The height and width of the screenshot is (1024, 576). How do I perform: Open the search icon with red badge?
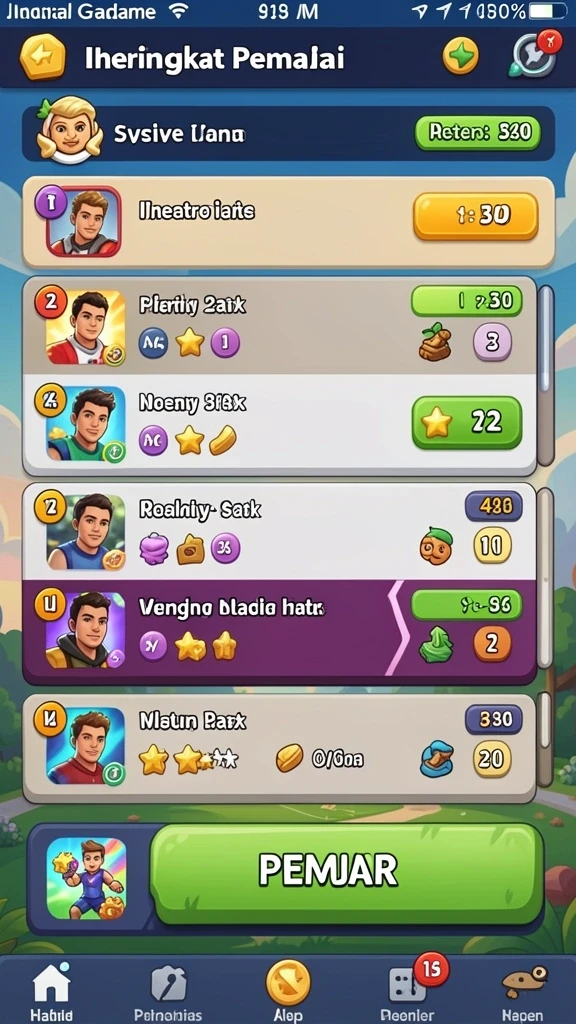click(x=534, y=54)
